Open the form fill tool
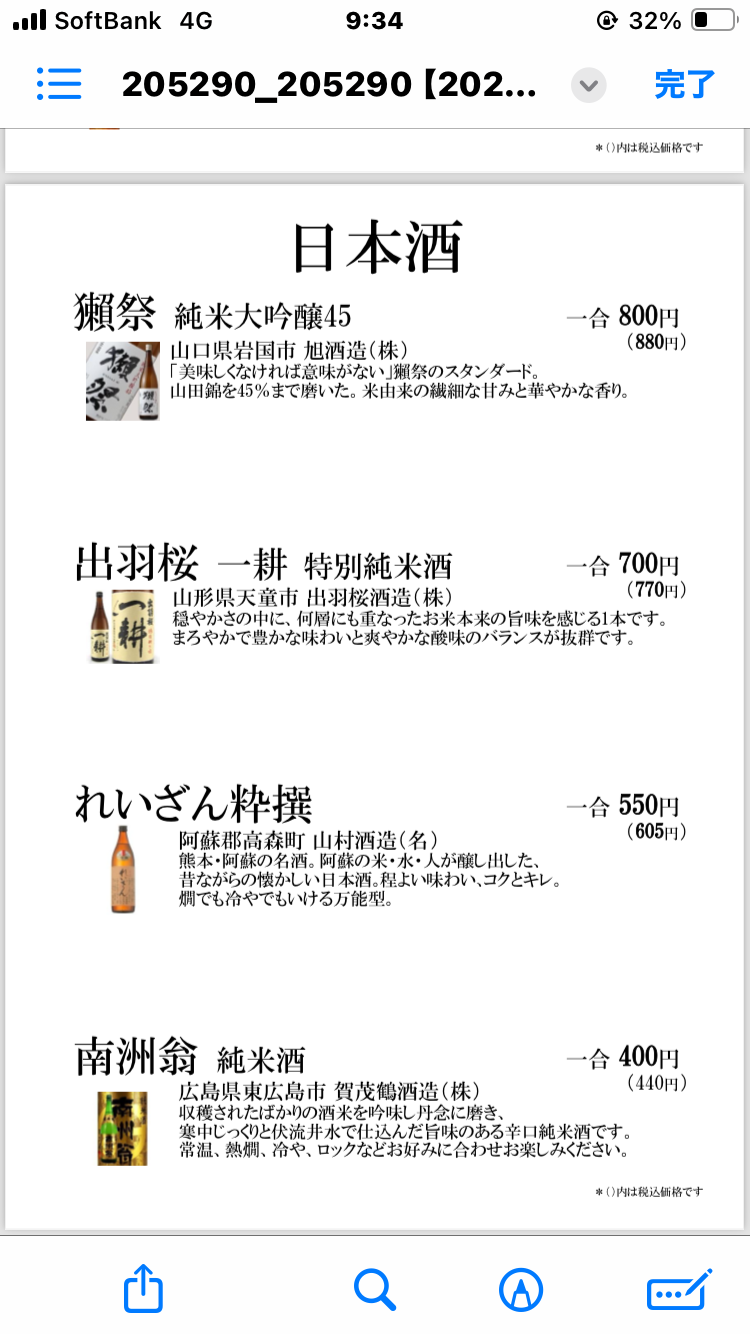The image size is (750, 1334). [x=679, y=1289]
